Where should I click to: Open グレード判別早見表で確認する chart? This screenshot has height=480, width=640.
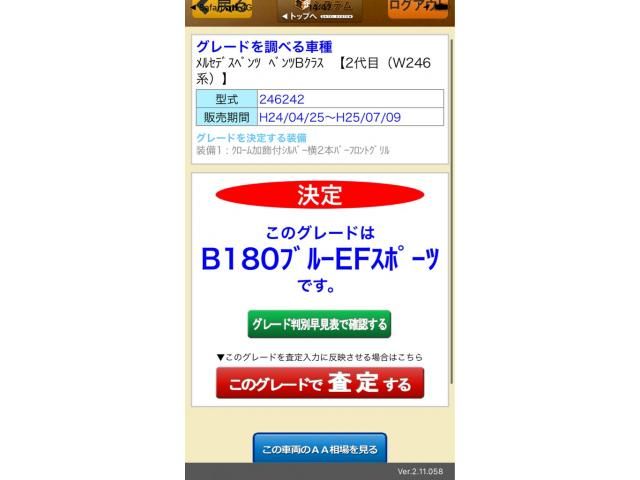319,324
